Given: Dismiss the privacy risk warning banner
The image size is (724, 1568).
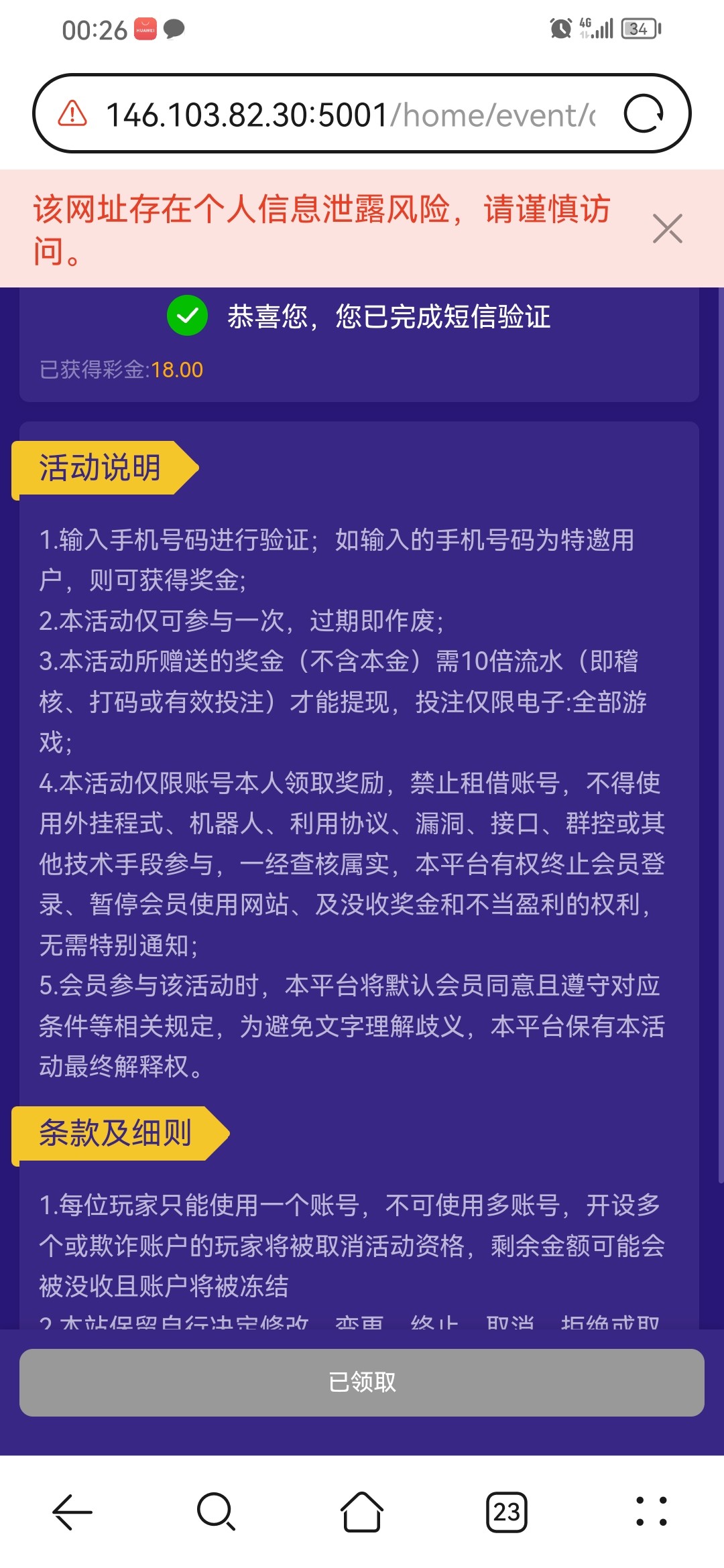Looking at the screenshot, I should [x=667, y=228].
